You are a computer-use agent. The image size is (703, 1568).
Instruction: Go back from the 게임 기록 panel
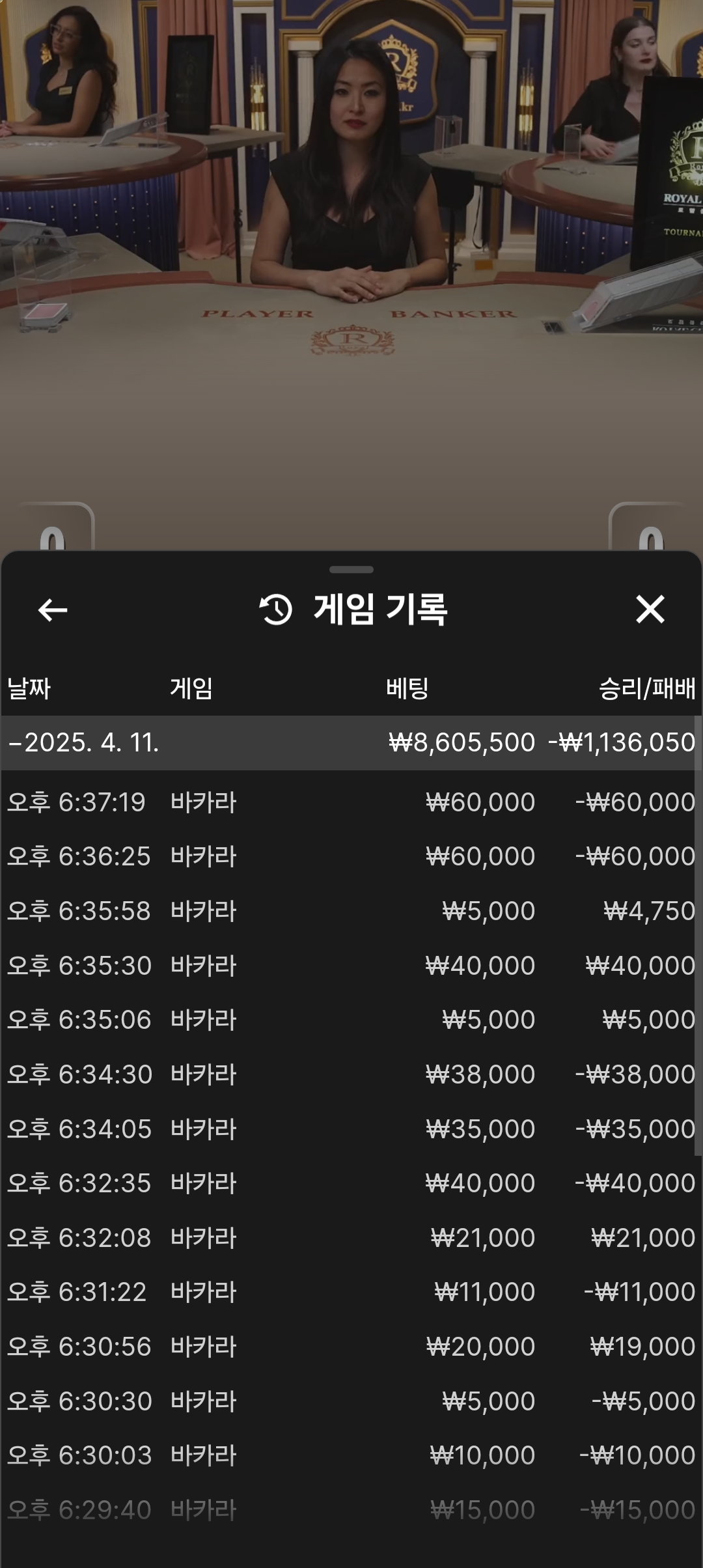pos(53,610)
